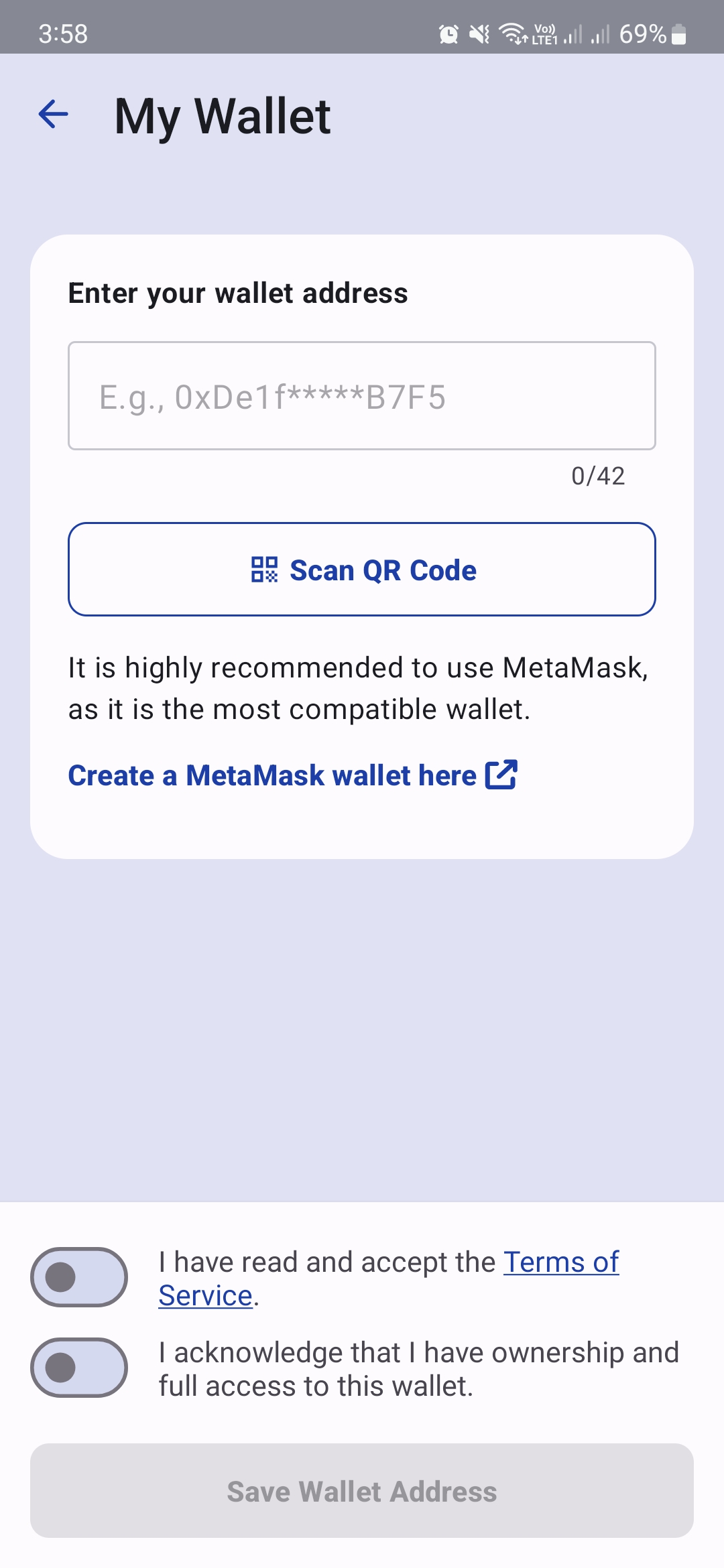
Task: Open the Create a MetaMask wallet link
Action: [271, 775]
